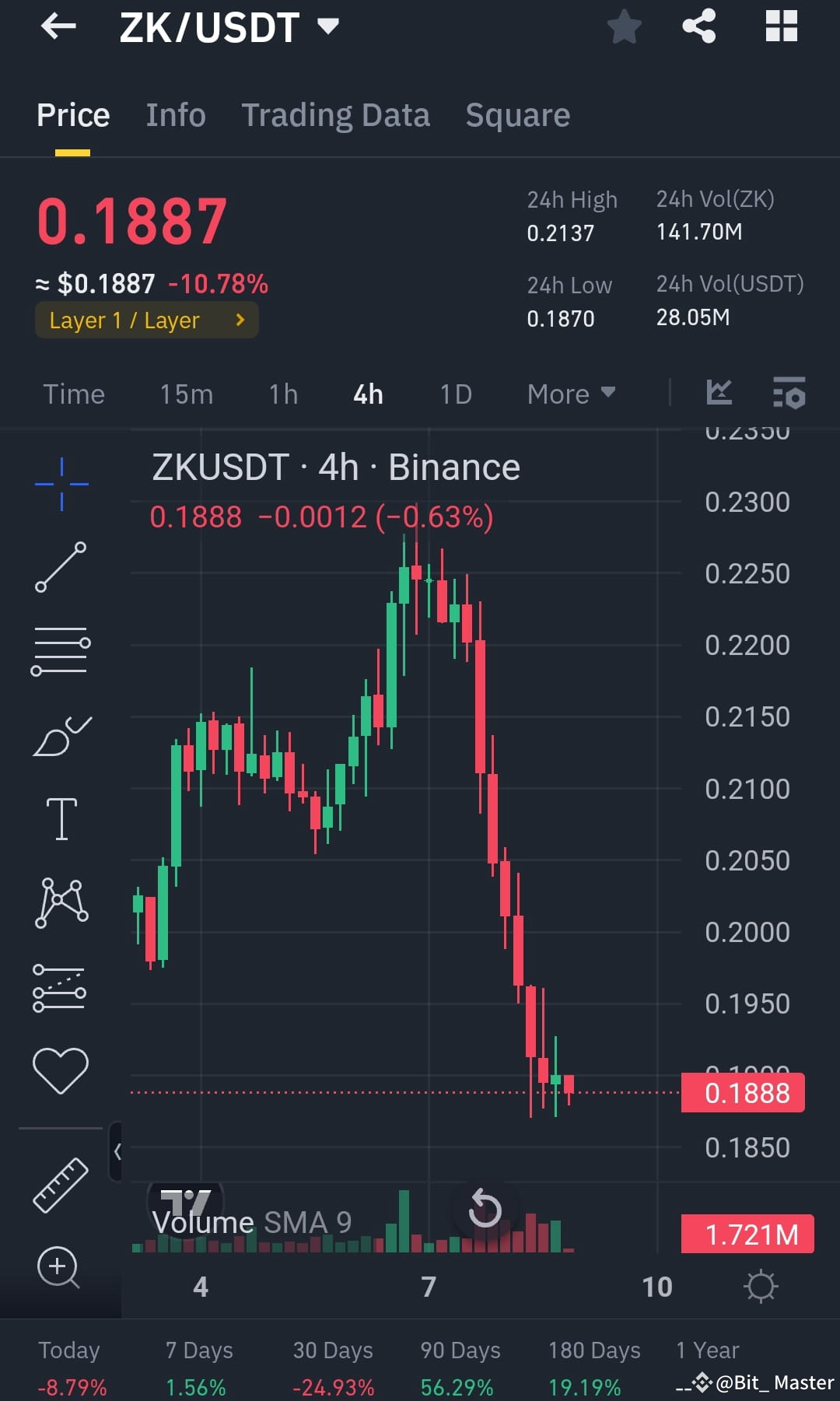The width and height of the screenshot is (840, 1401).
Task: Favorite the ZK/USDT pair with the star
Action: coord(625,26)
